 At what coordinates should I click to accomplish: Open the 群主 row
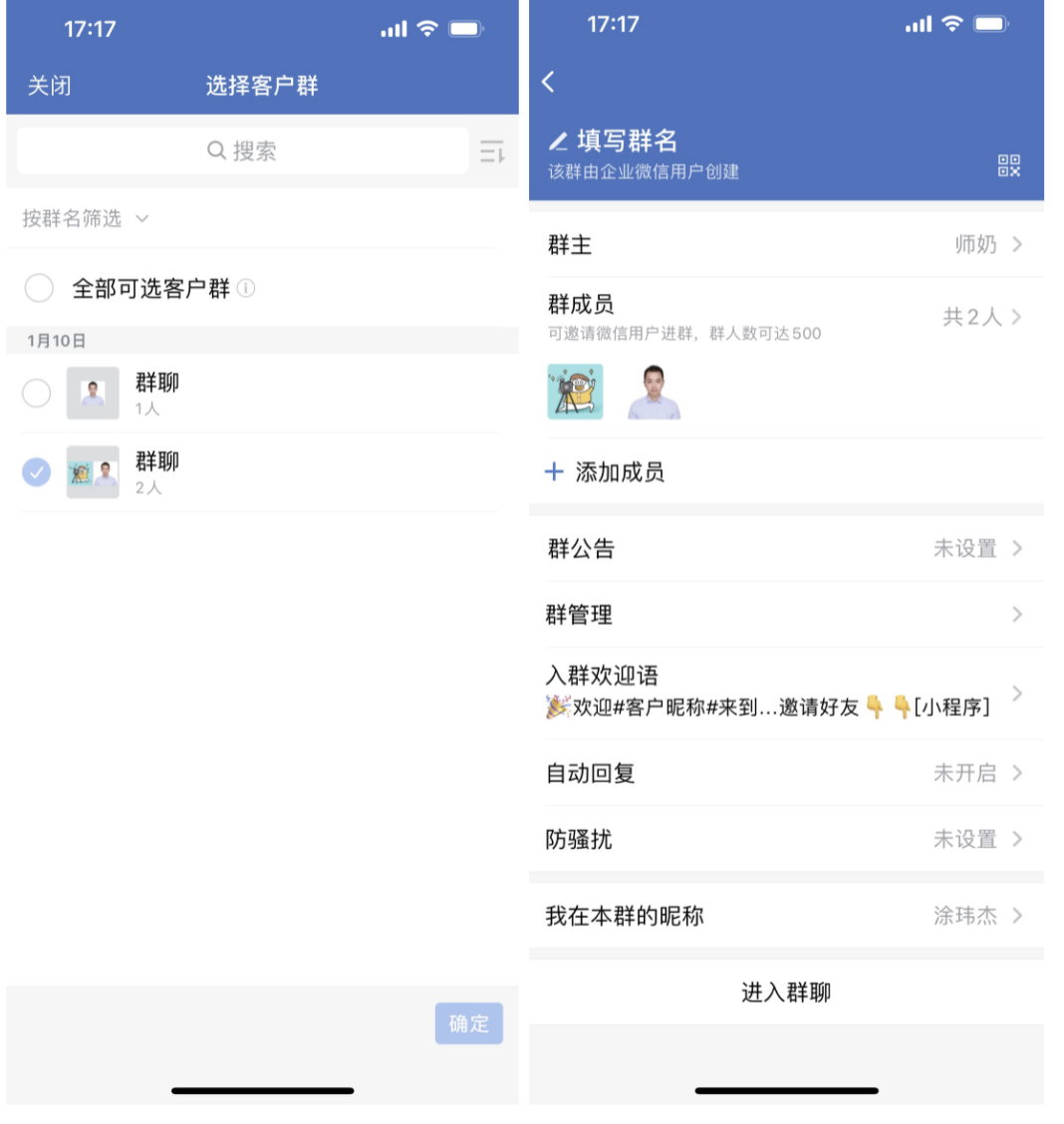click(785, 244)
